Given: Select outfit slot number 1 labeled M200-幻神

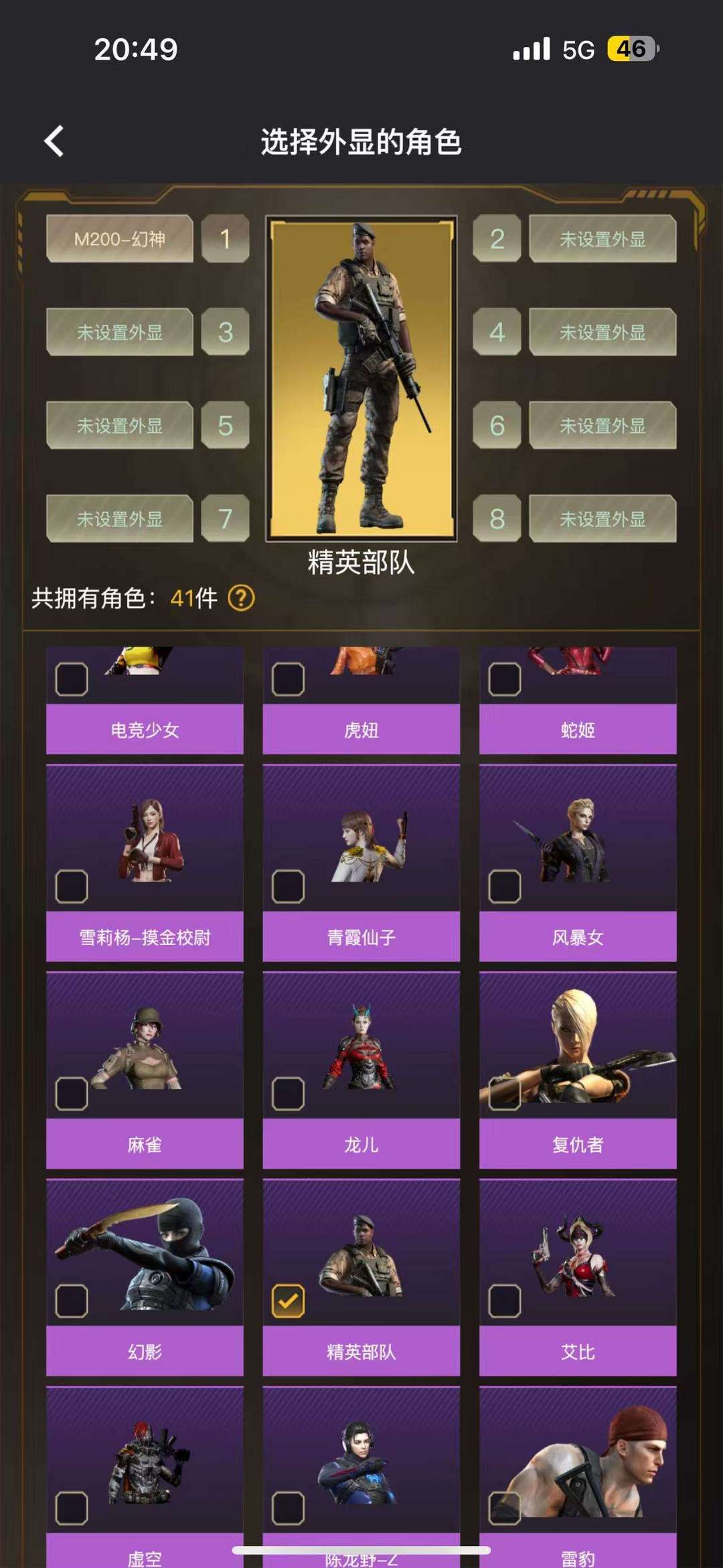Looking at the screenshot, I should [x=120, y=240].
